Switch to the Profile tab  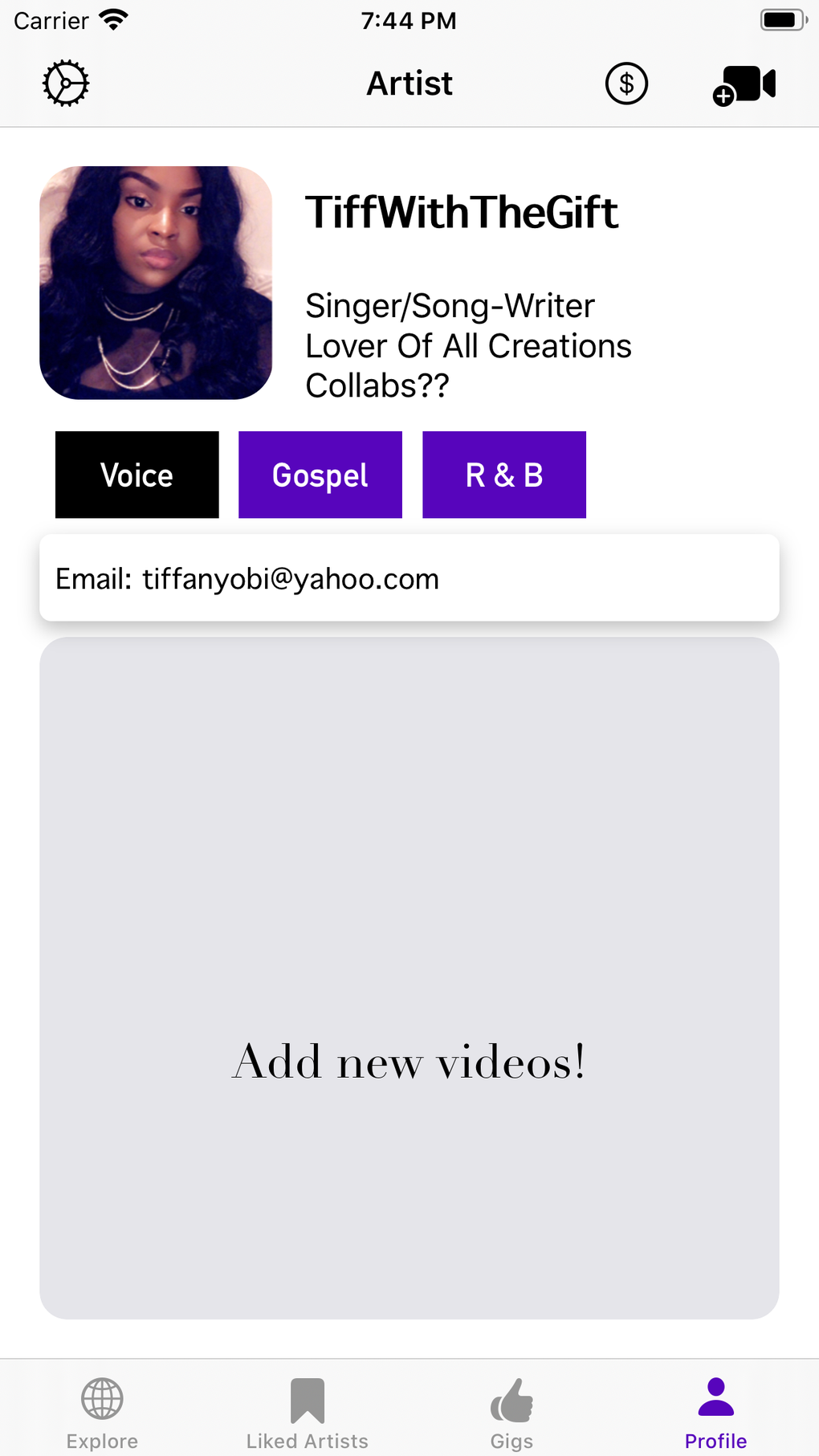pos(715,1413)
